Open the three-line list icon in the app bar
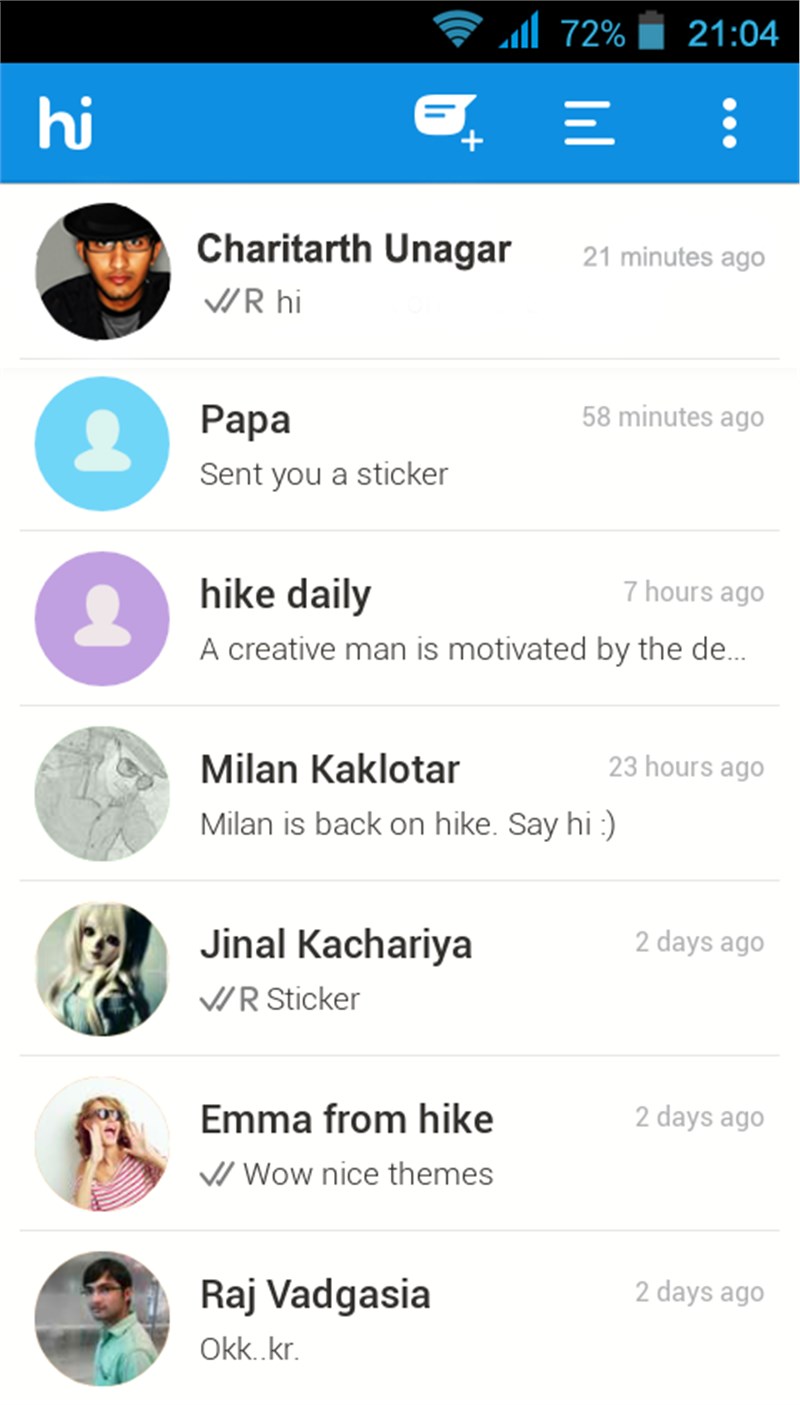The image size is (800, 1405). 589,124
